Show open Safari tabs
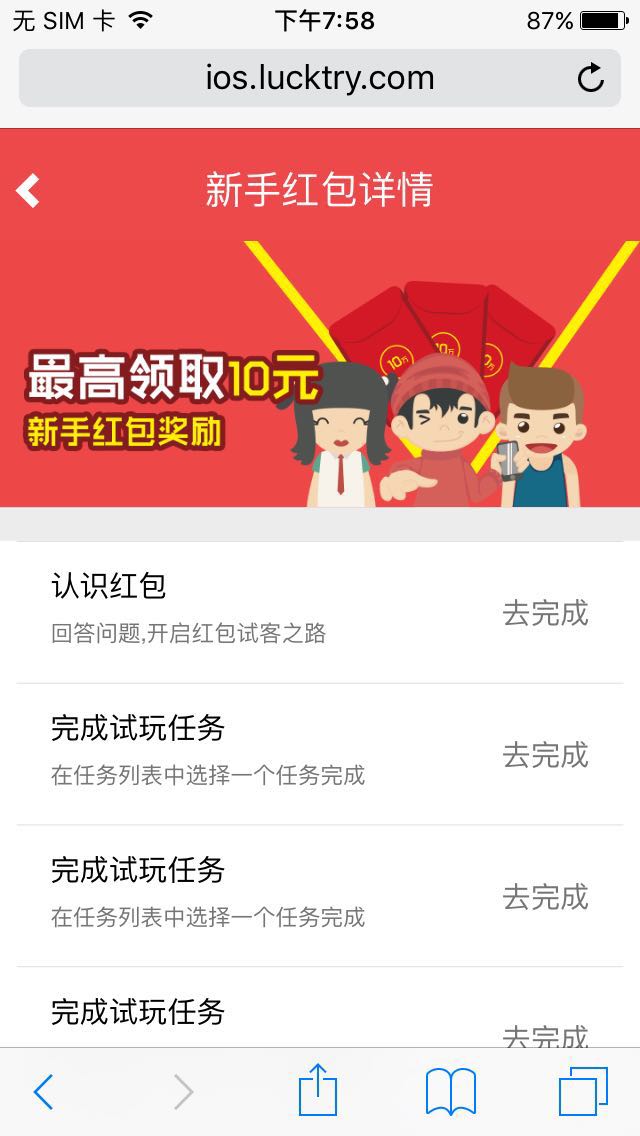The image size is (640, 1136). tap(583, 1090)
